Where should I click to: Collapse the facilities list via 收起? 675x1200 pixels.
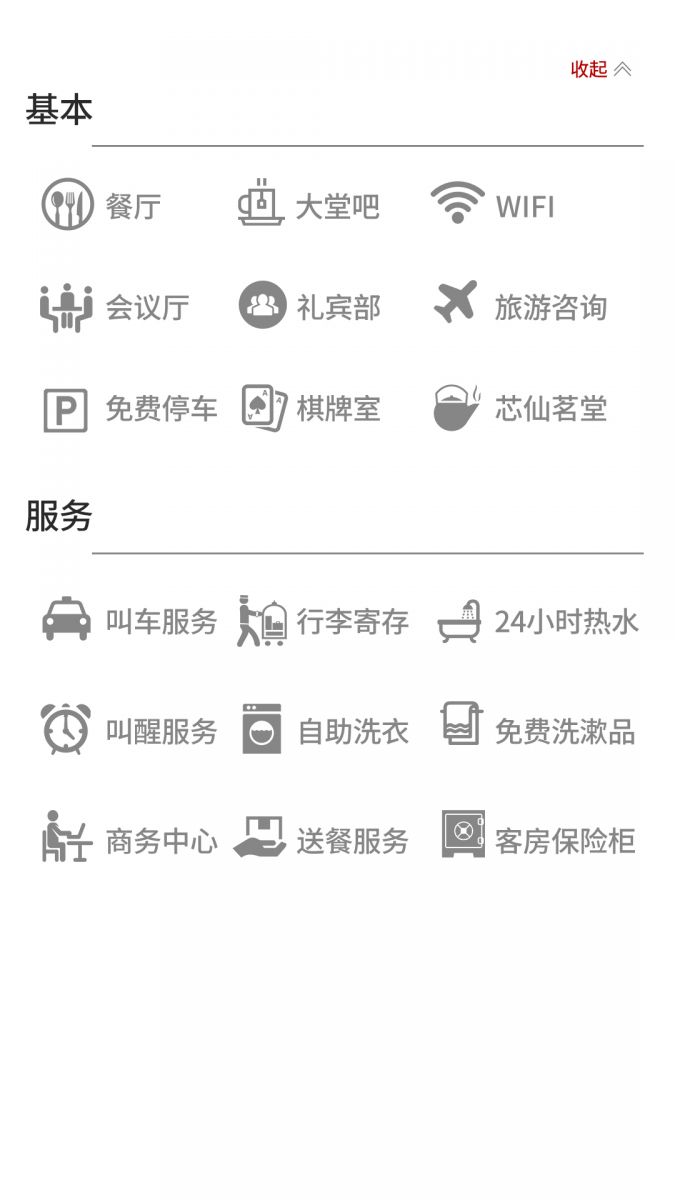(x=601, y=69)
